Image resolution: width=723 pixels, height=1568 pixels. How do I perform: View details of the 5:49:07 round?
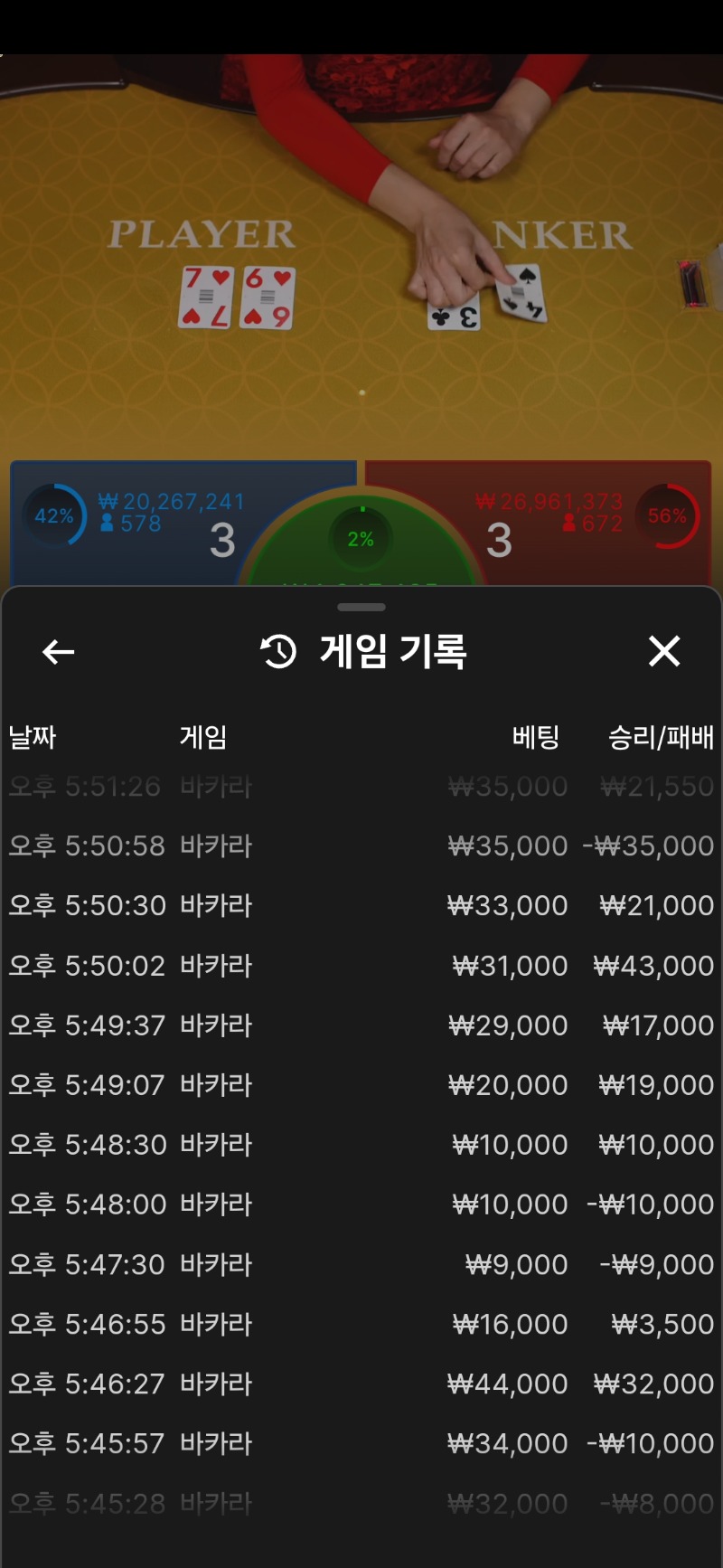click(361, 1085)
